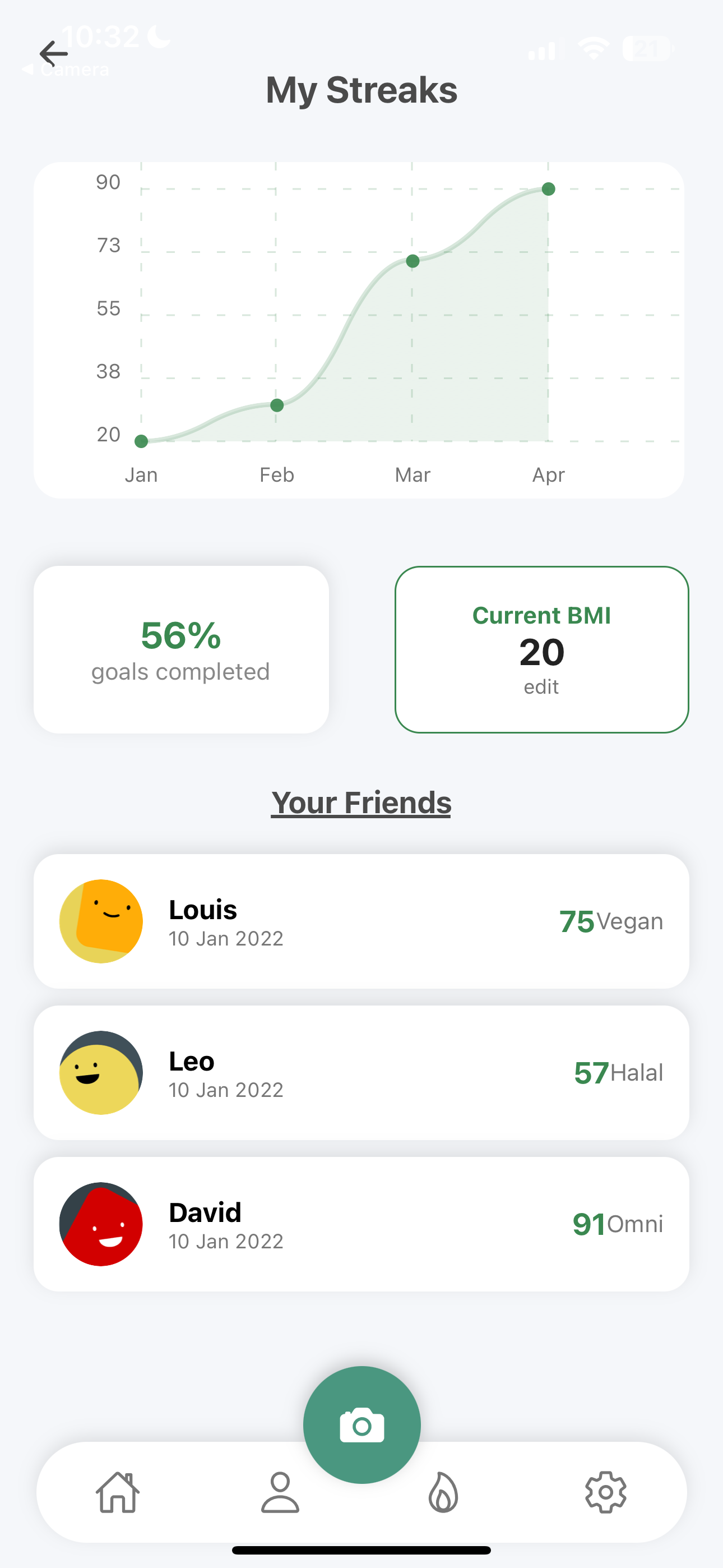Switch to the Profile tab
723x1568 pixels.
[x=280, y=1492]
